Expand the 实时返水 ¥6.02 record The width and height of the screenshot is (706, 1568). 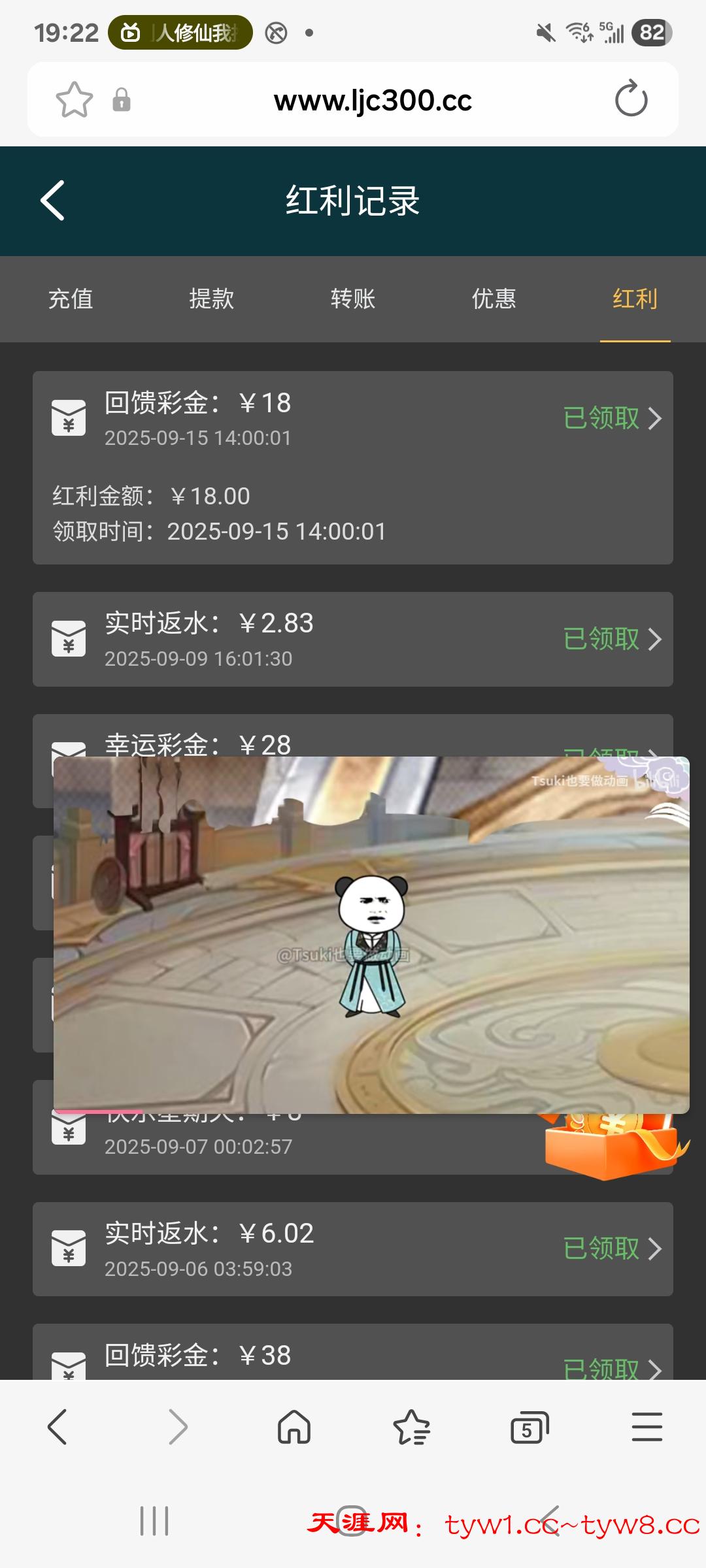tap(613, 1249)
